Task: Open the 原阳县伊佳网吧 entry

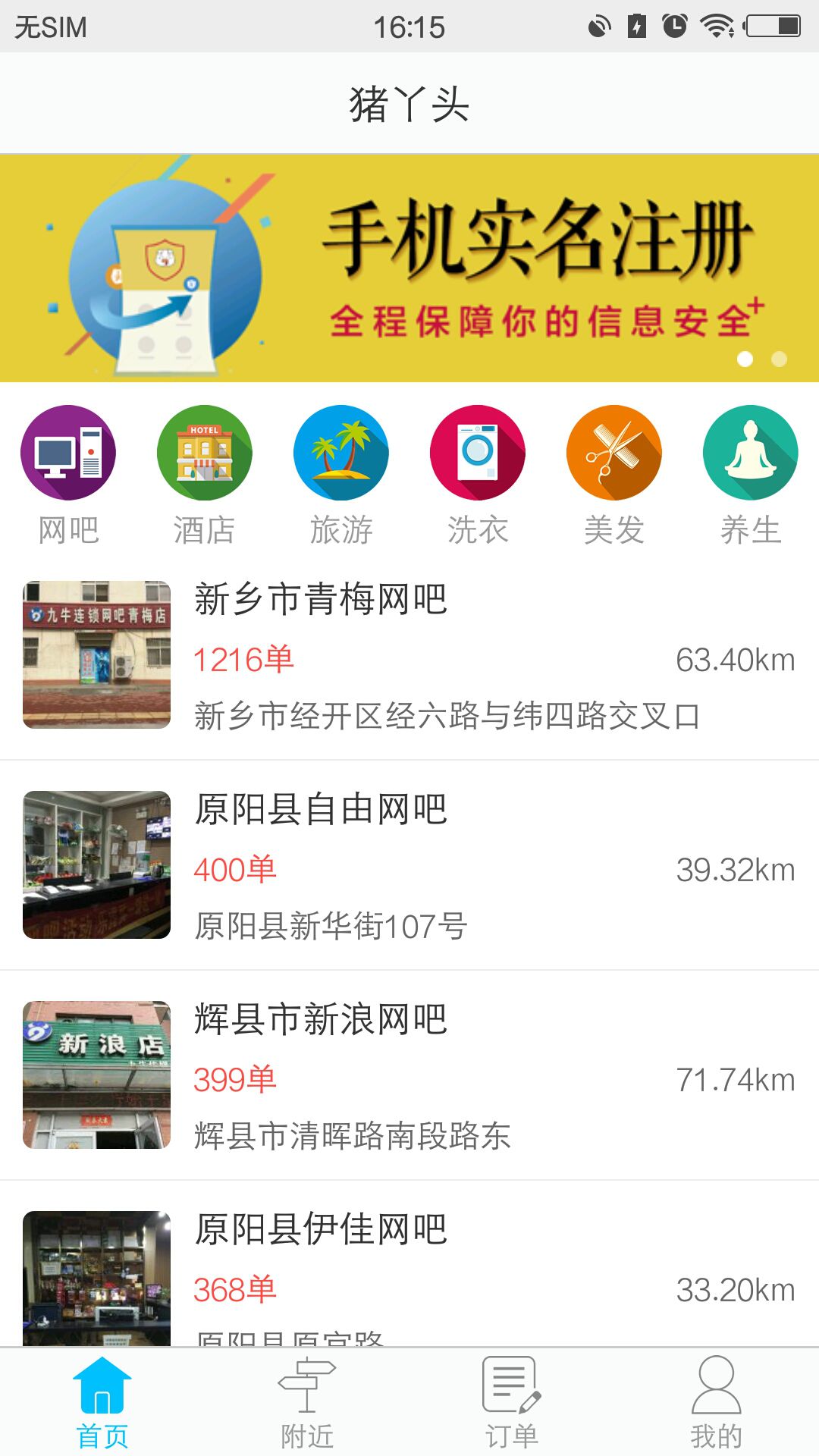Action: (x=409, y=1274)
